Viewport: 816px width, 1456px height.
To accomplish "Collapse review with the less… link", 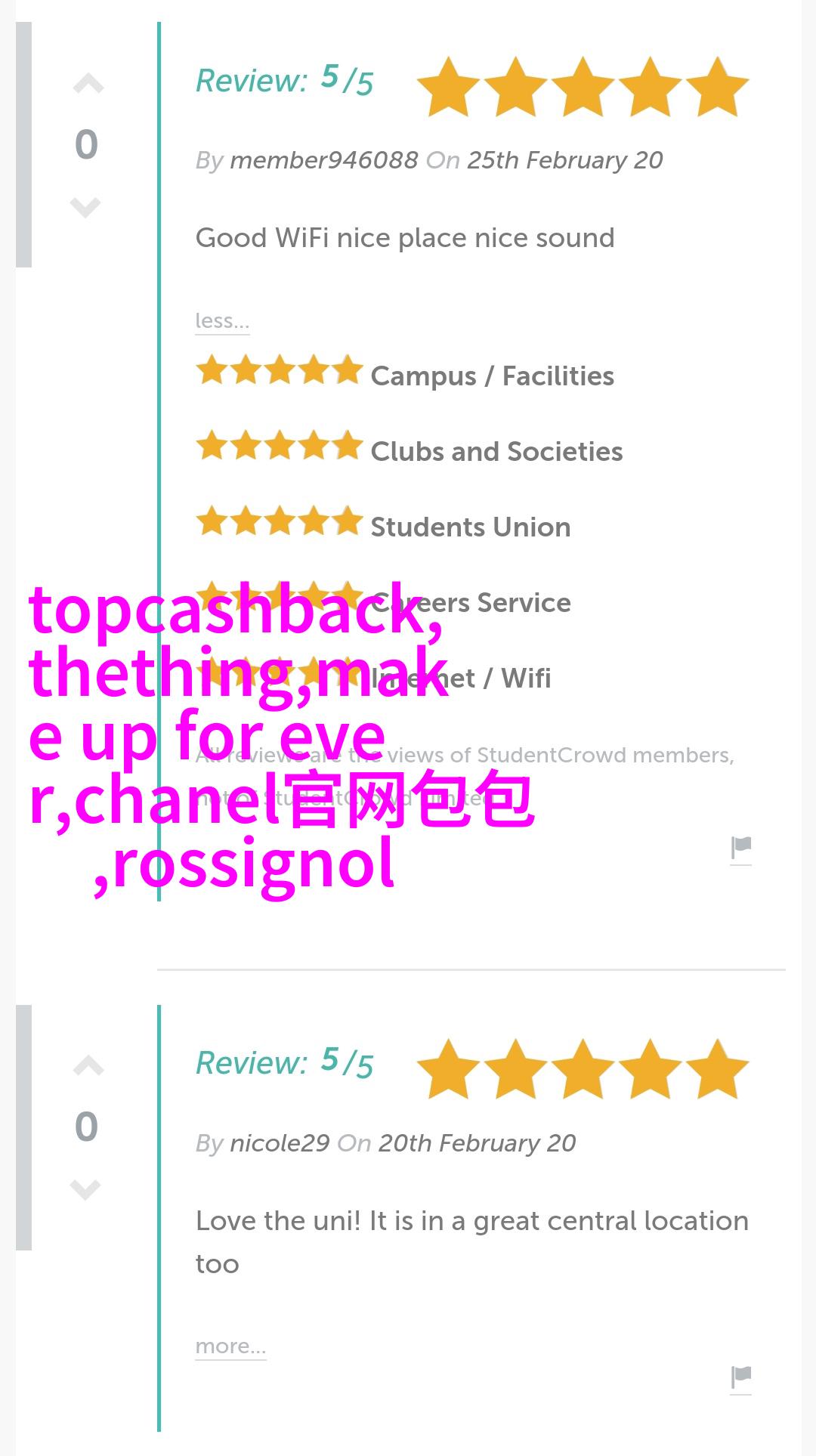I will point(222,320).
